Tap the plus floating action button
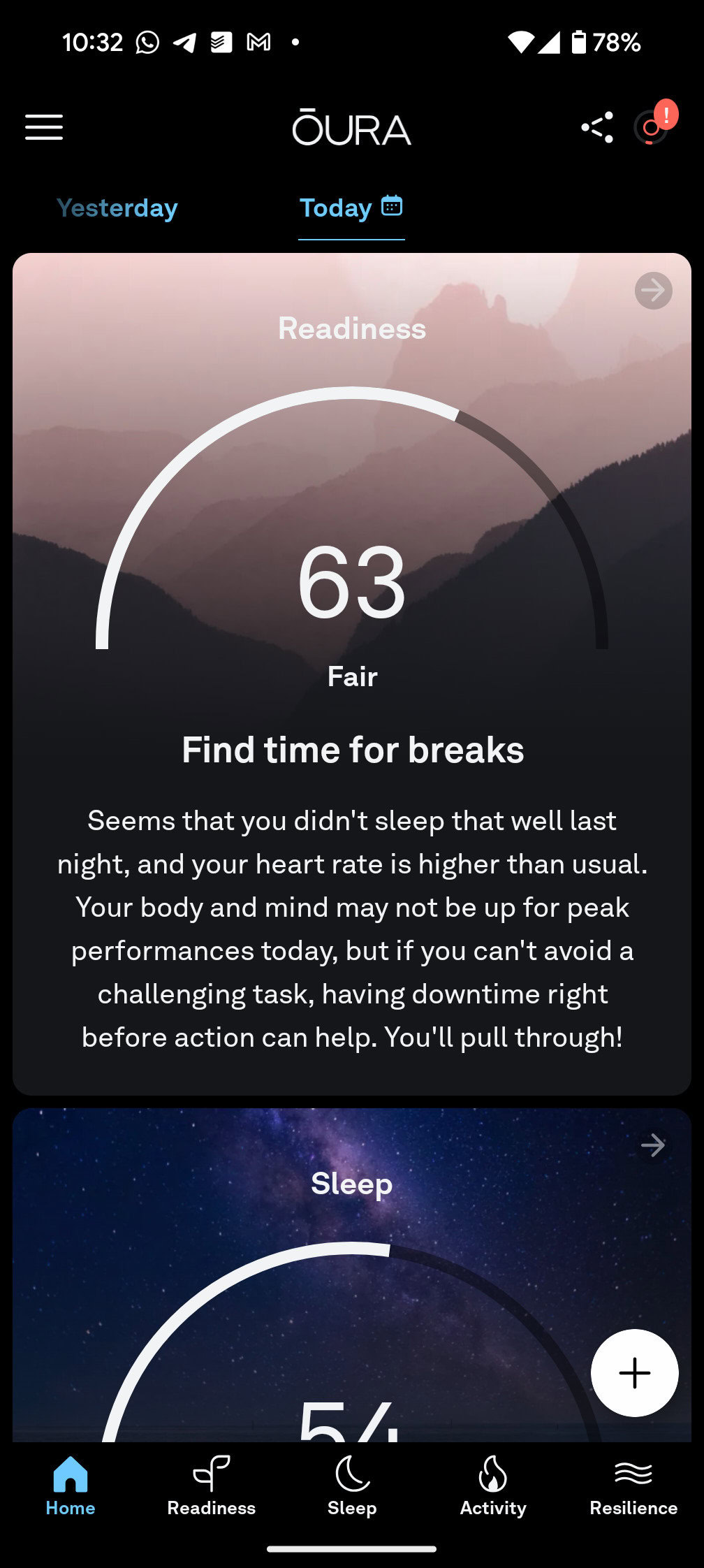704x1568 pixels. (x=634, y=1372)
